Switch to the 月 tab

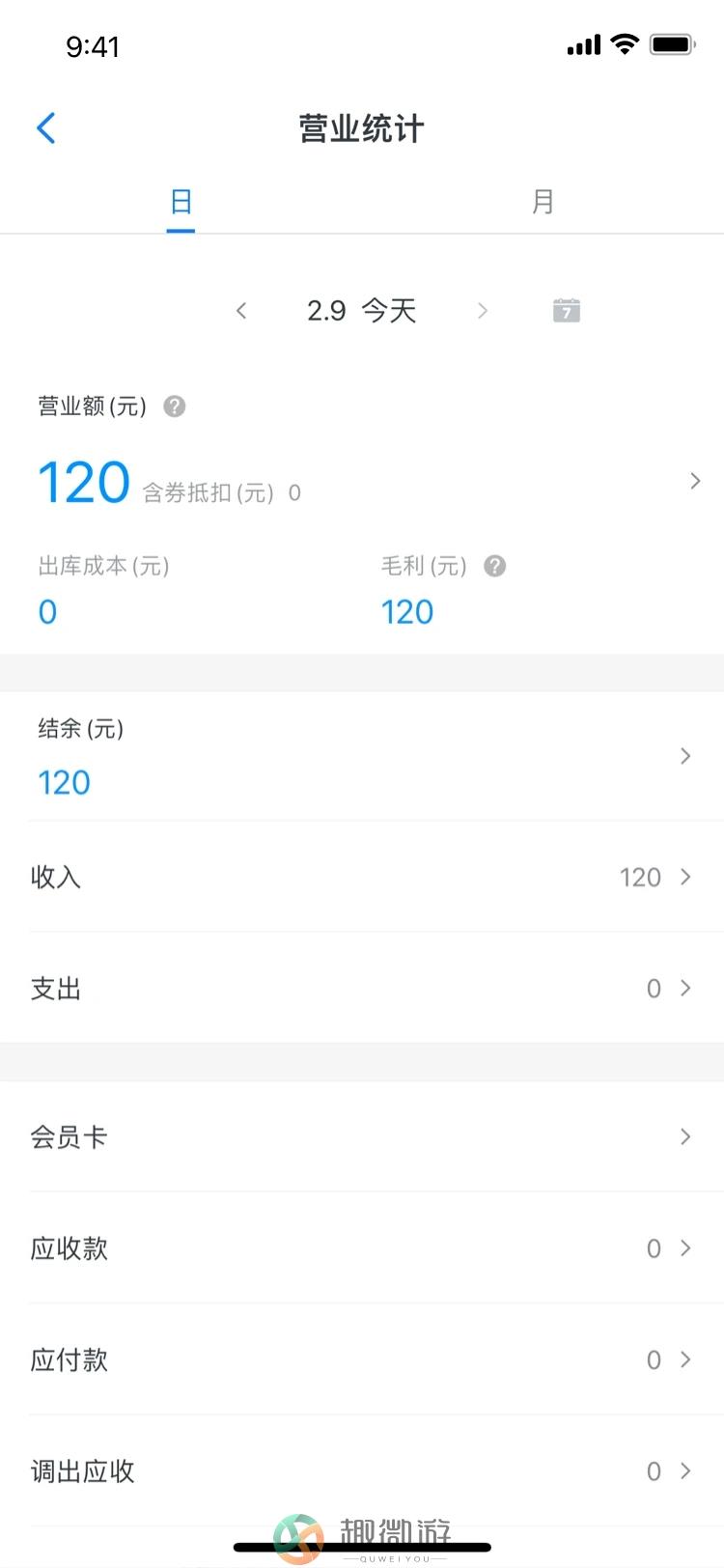tap(543, 202)
